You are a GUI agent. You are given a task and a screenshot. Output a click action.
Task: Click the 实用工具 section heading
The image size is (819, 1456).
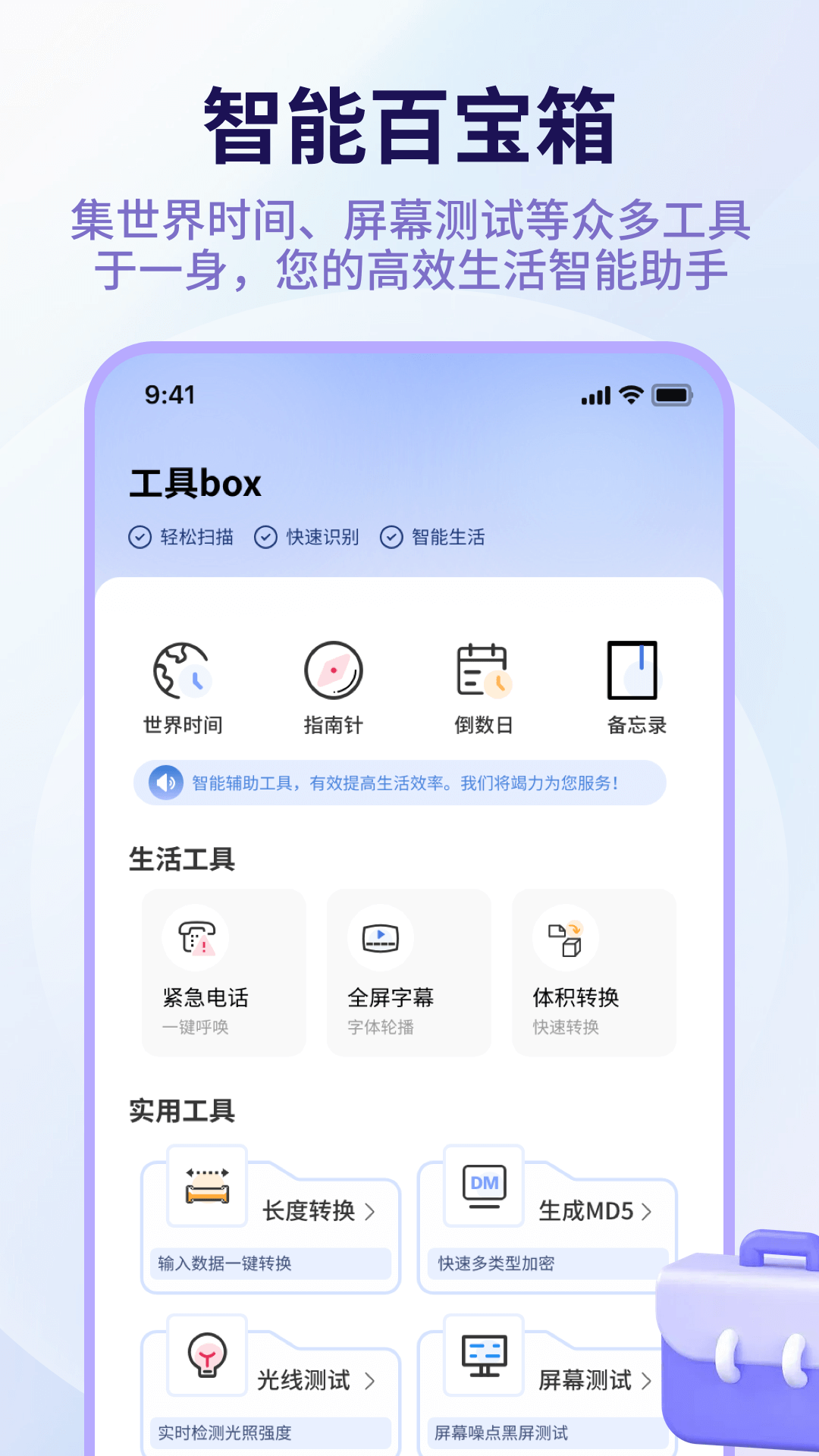(182, 1111)
